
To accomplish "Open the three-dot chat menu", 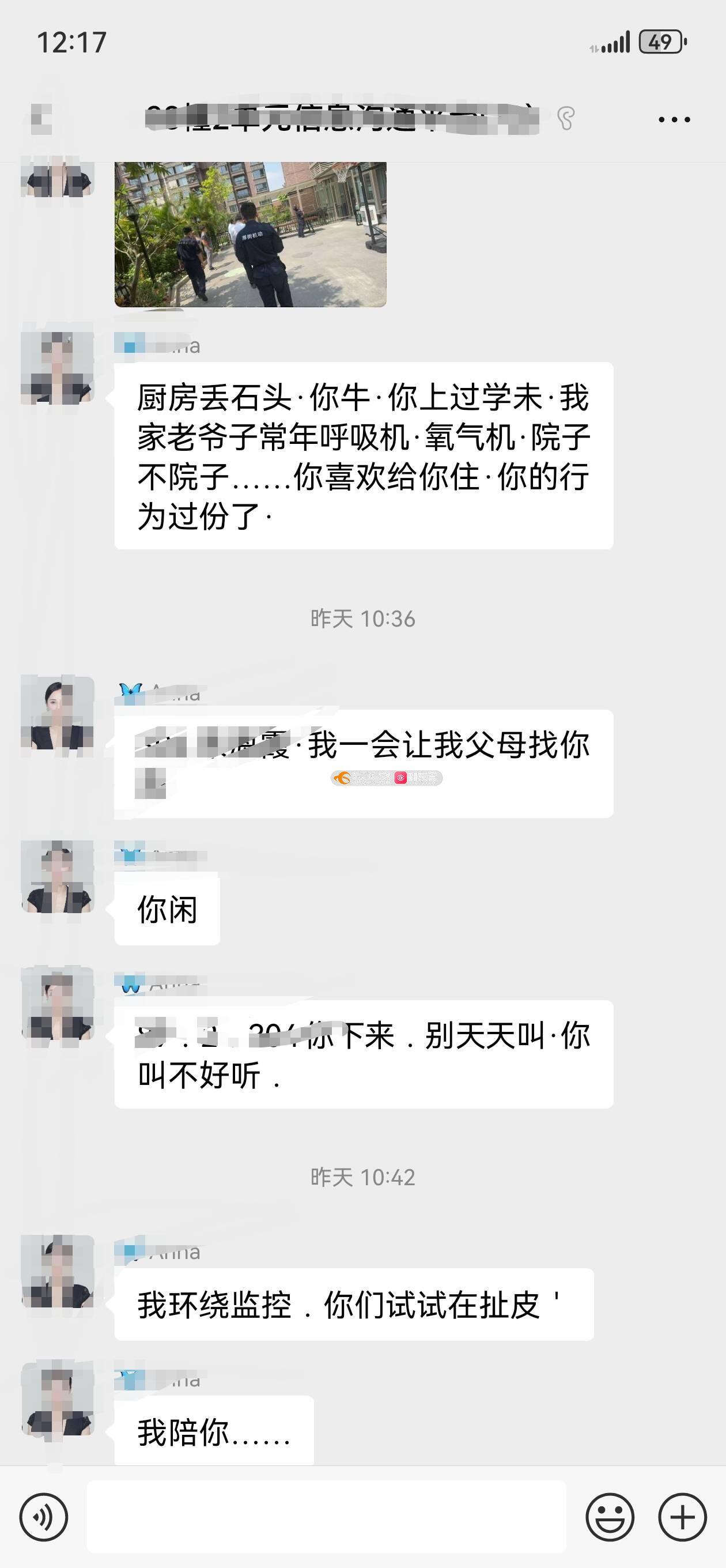I will click(674, 119).
